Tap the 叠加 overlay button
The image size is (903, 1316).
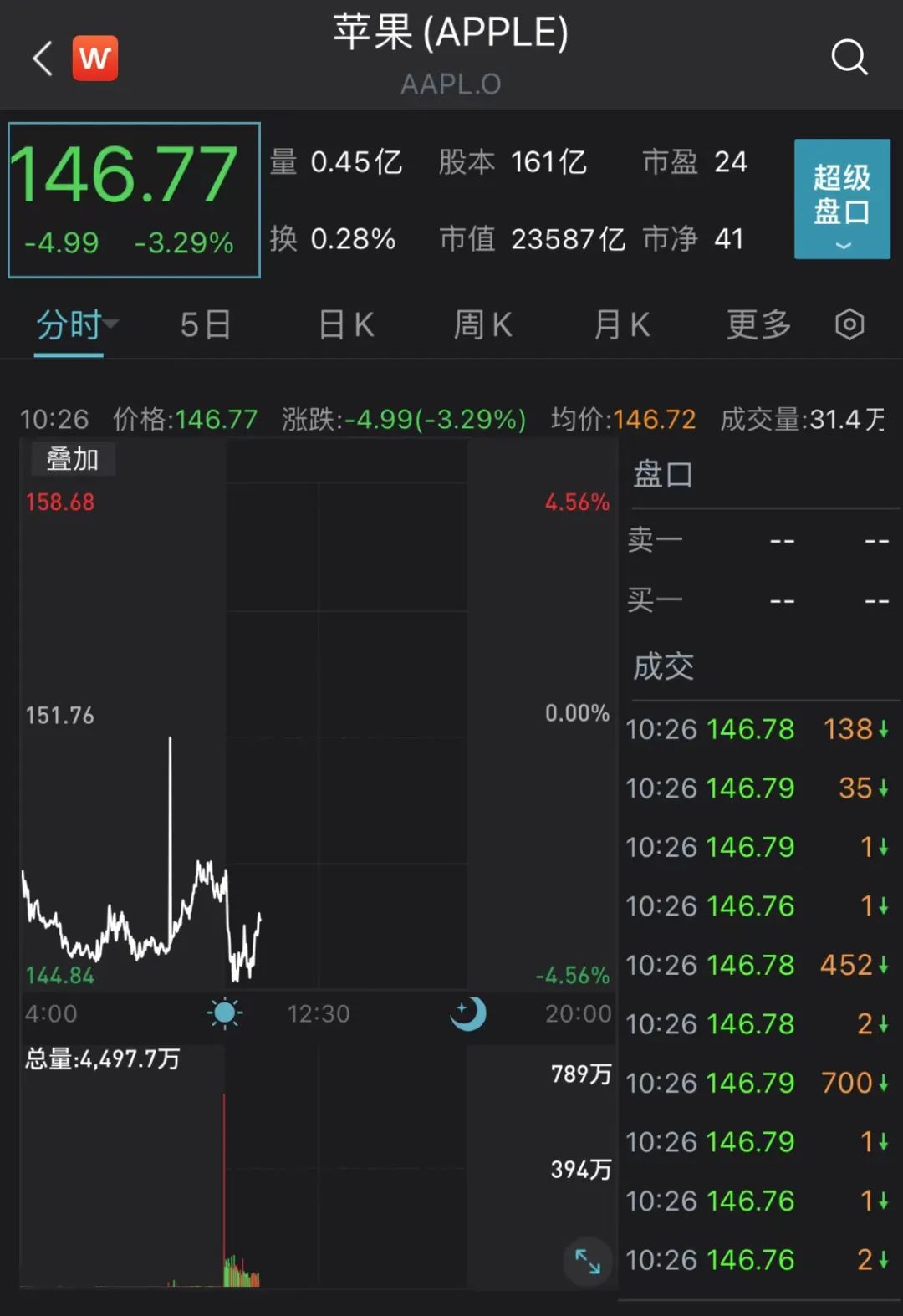pos(72,459)
